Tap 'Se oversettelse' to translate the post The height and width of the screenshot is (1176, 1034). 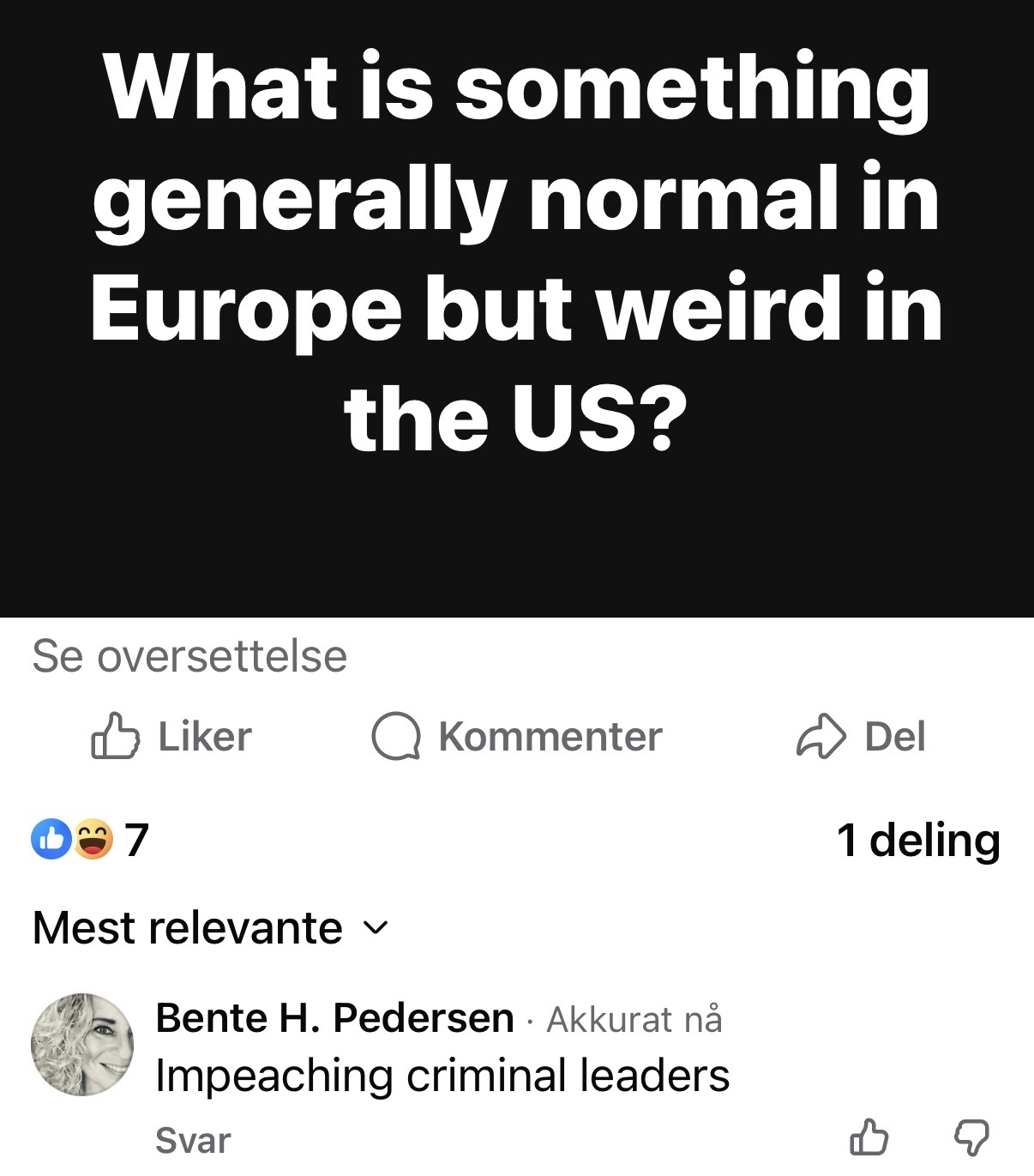pyautogui.click(x=189, y=656)
